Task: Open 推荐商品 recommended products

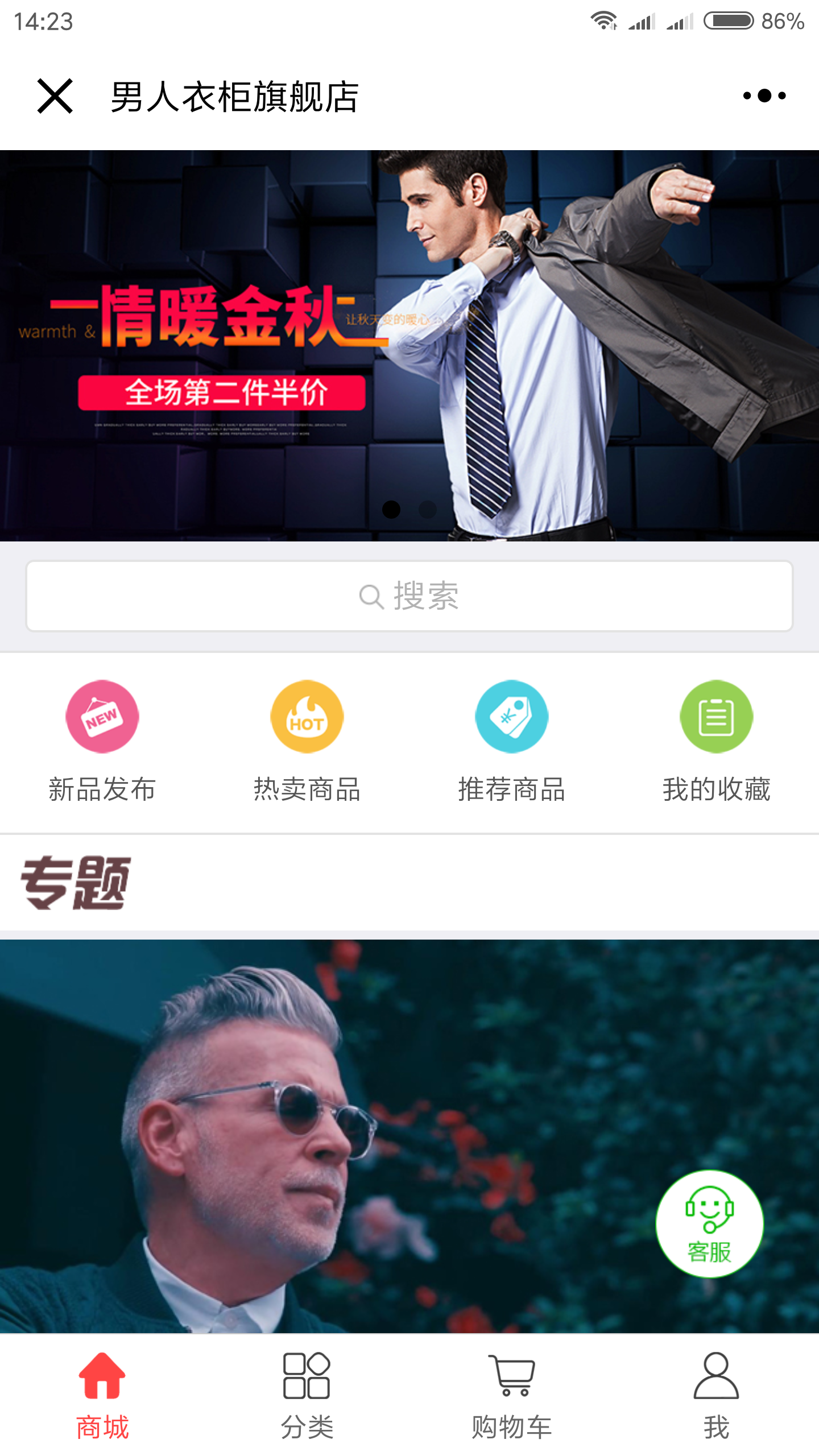Action: (512, 739)
